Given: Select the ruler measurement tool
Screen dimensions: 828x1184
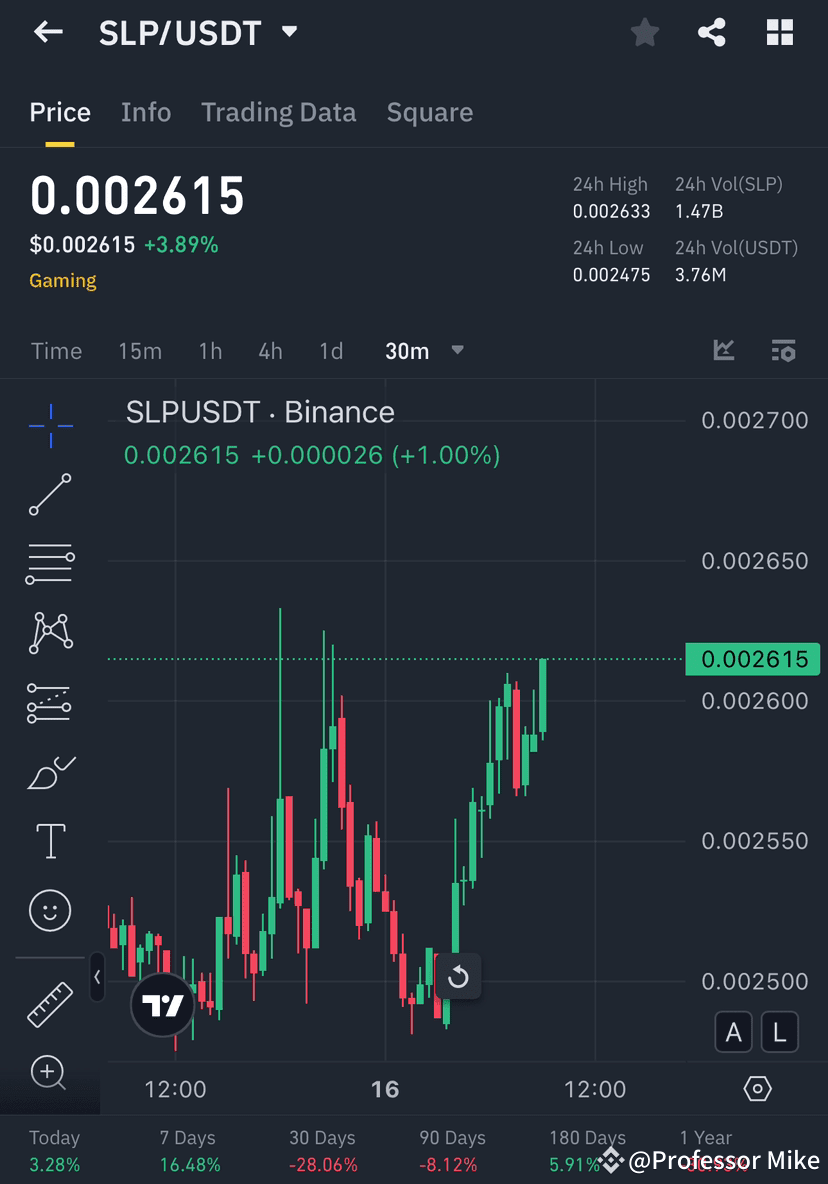Looking at the screenshot, I should (49, 1004).
